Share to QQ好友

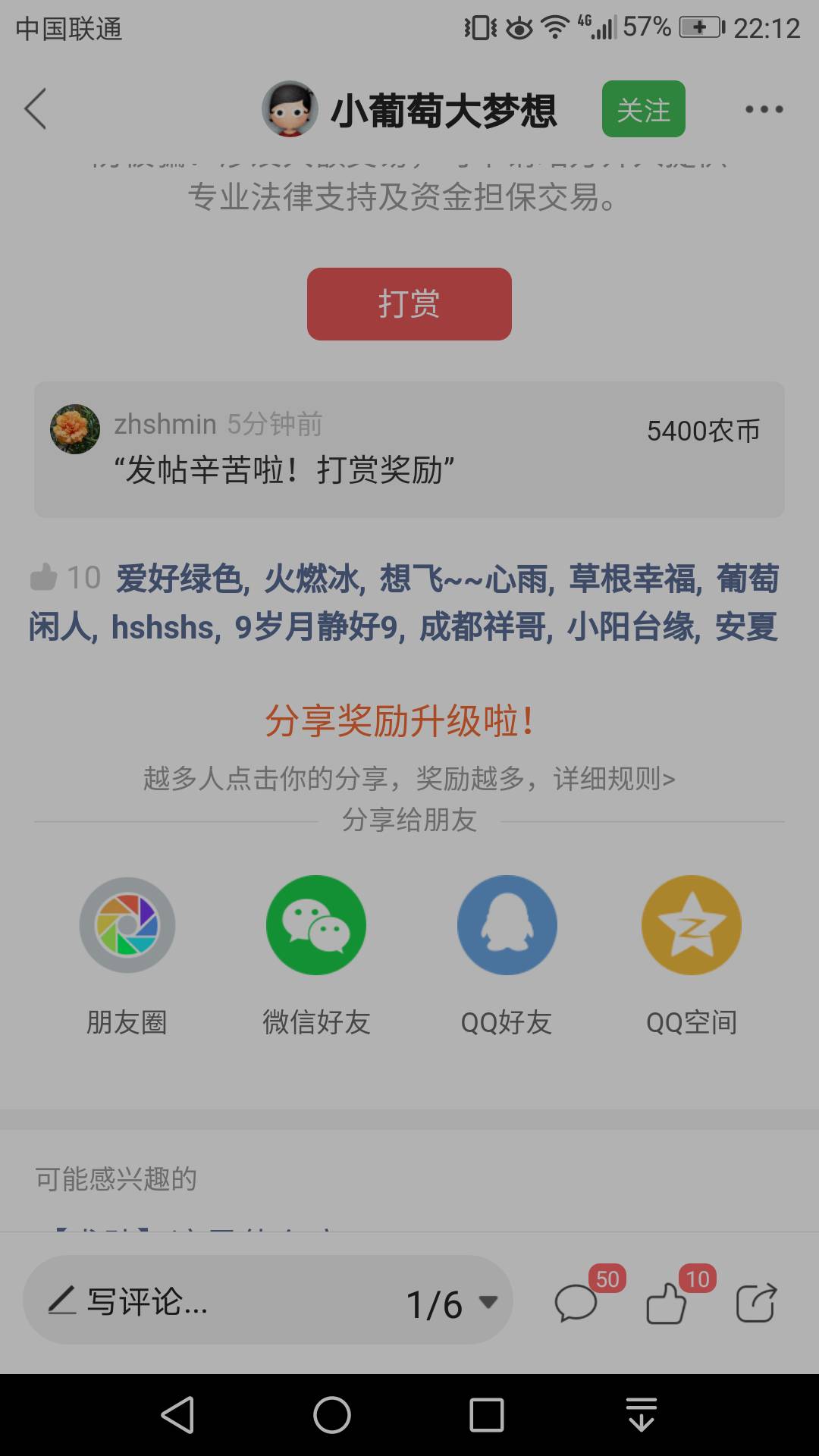pos(507,925)
